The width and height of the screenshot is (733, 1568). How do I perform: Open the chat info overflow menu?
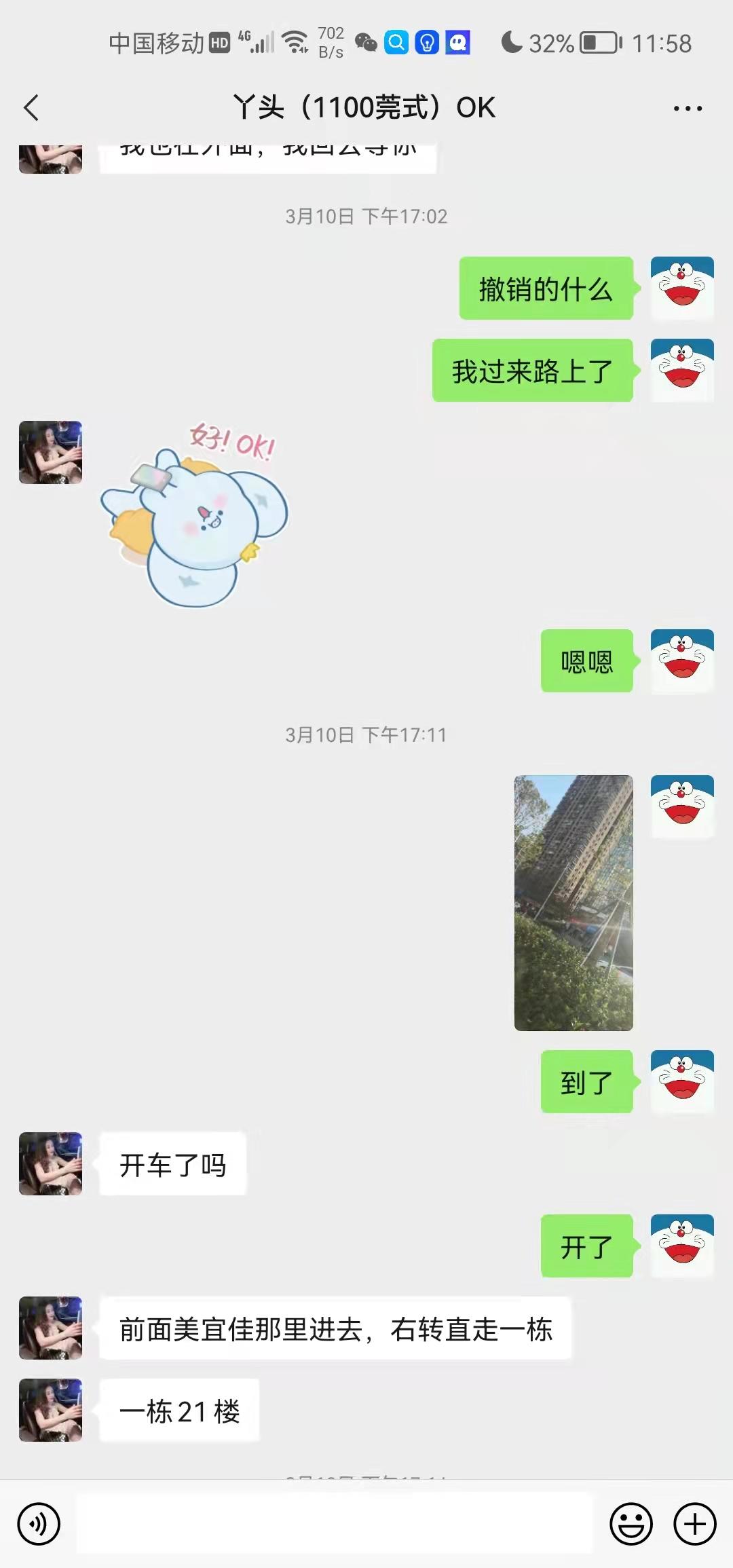[x=688, y=109]
